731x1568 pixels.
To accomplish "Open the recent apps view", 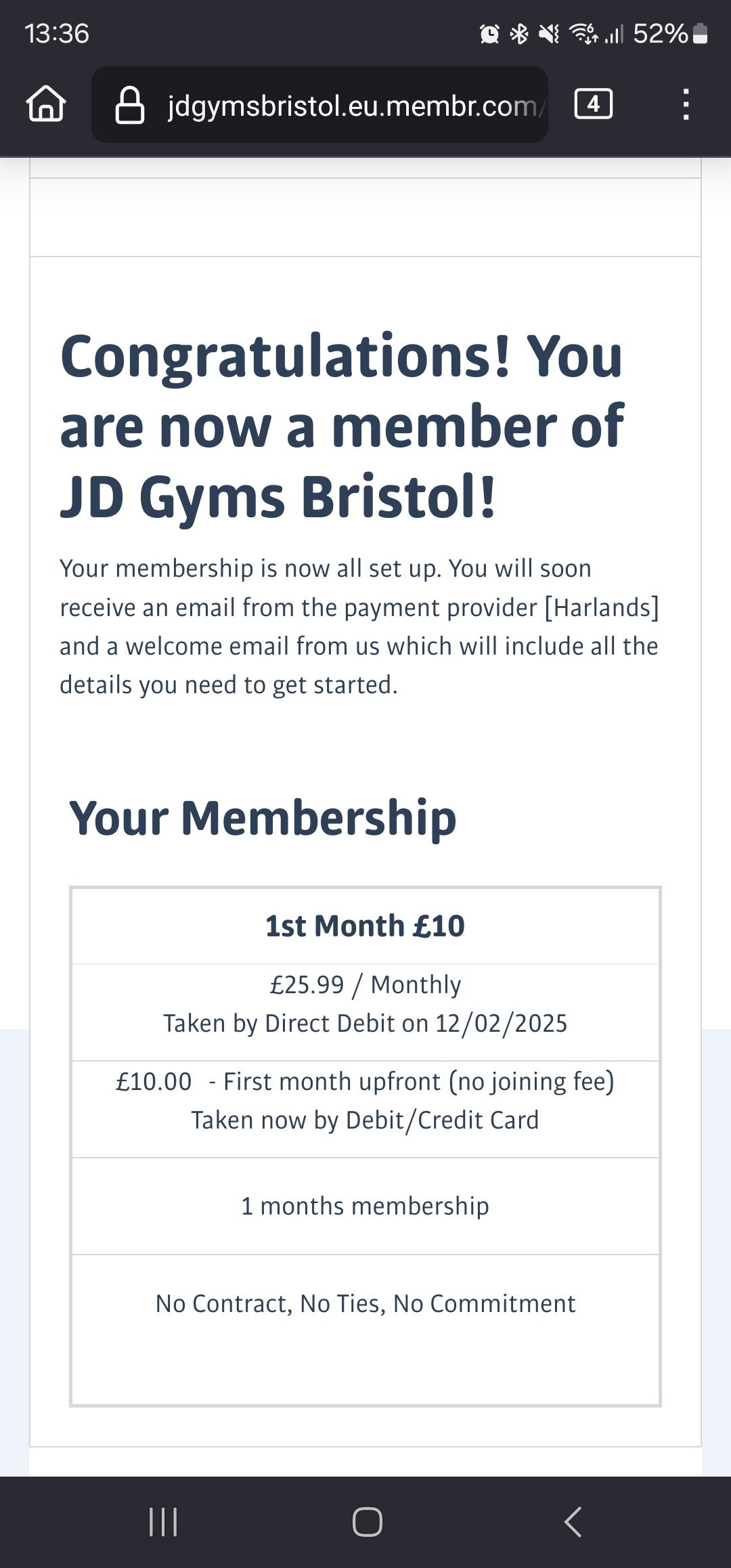I will 162,1522.
